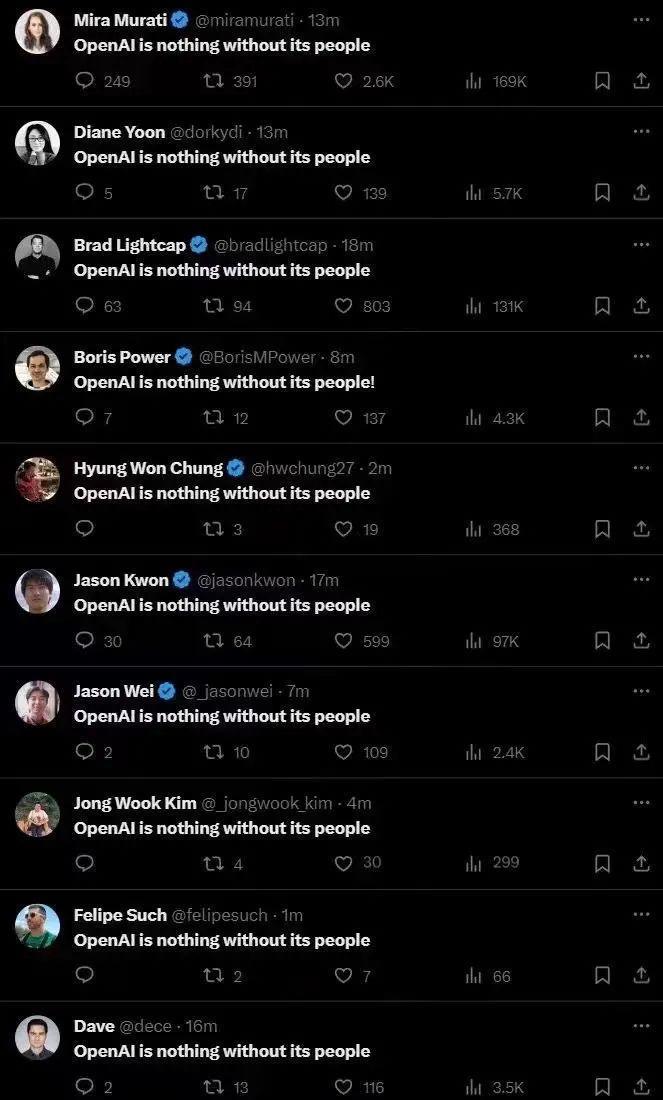The height and width of the screenshot is (1100, 663).
Task: Share Mira Murati's tweet
Action: 642,81
